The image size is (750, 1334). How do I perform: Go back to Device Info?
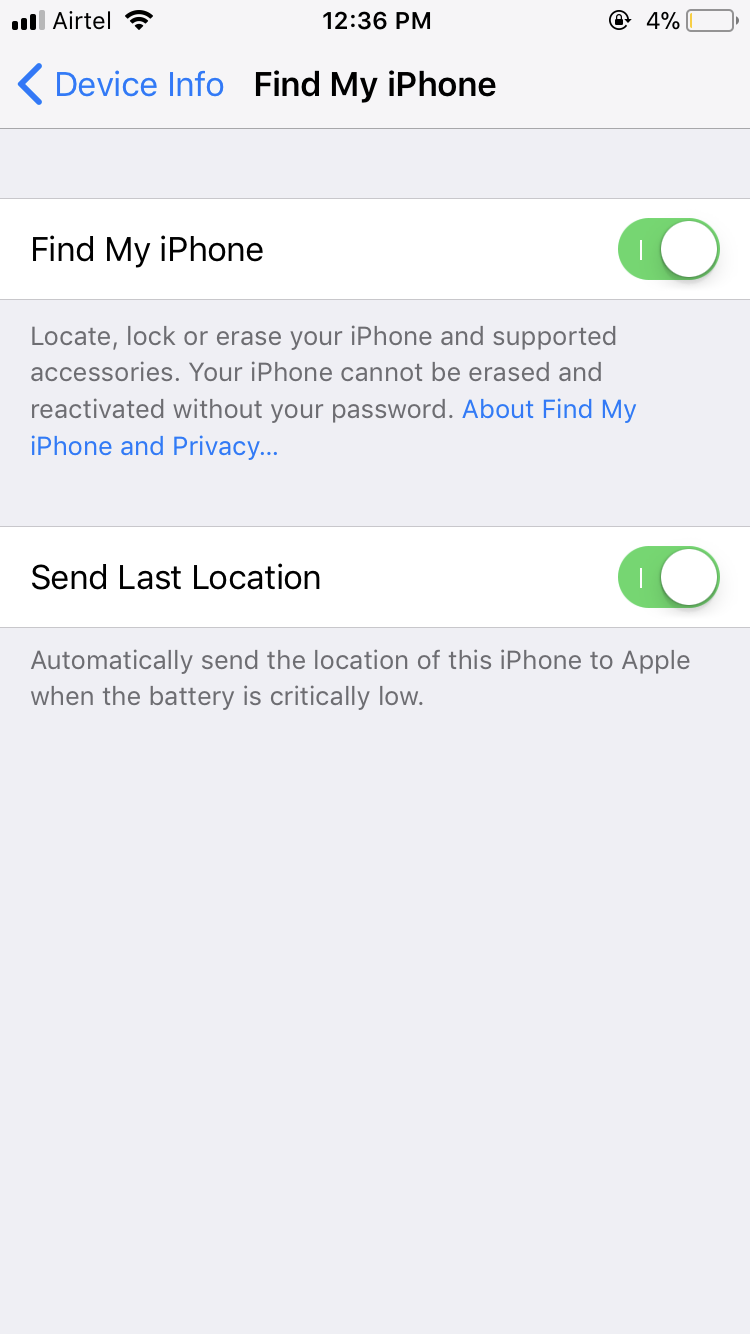tap(121, 85)
